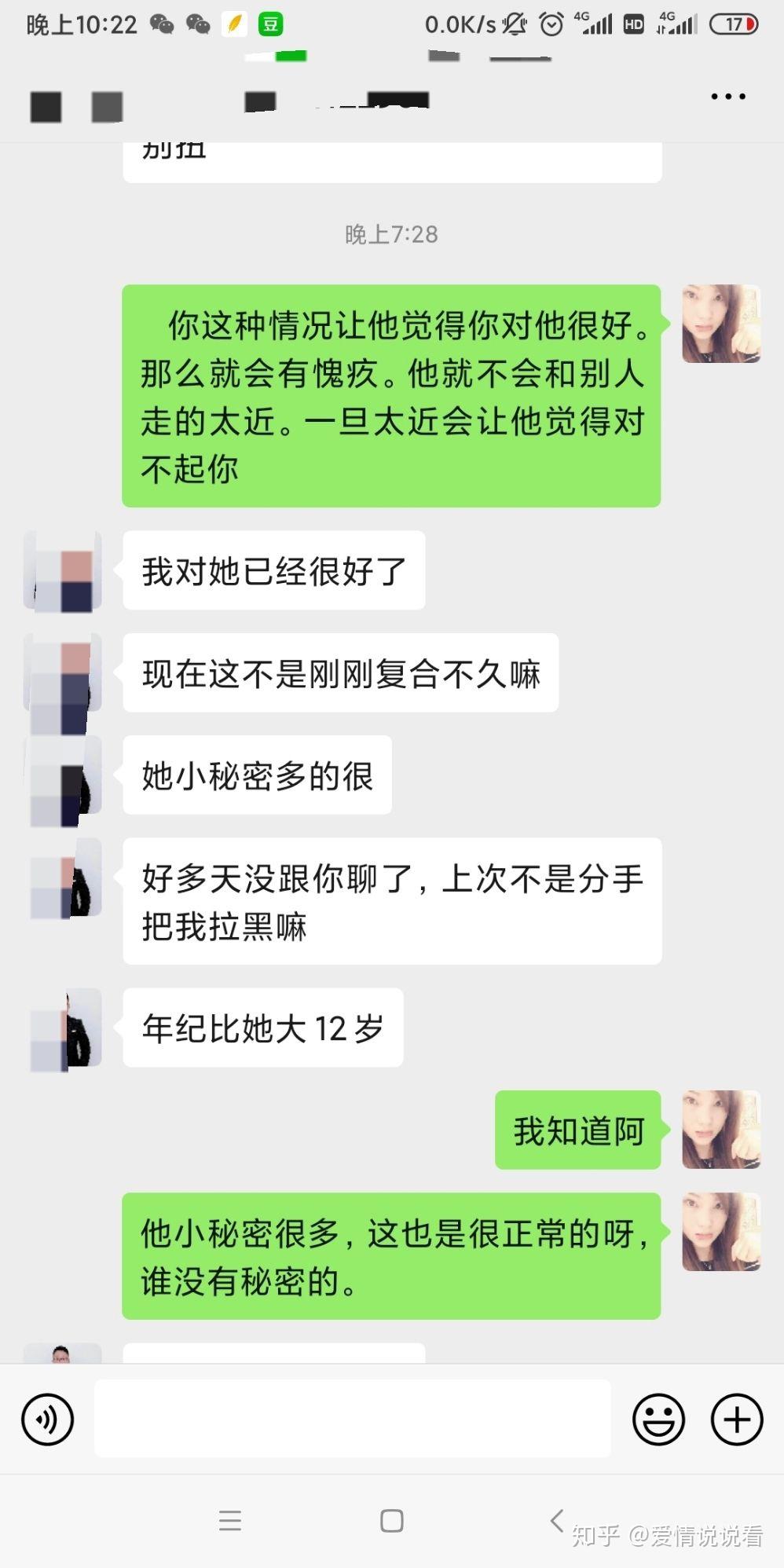Go back with the system back button
The height and width of the screenshot is (1568, 784).
pos(557,1520)
